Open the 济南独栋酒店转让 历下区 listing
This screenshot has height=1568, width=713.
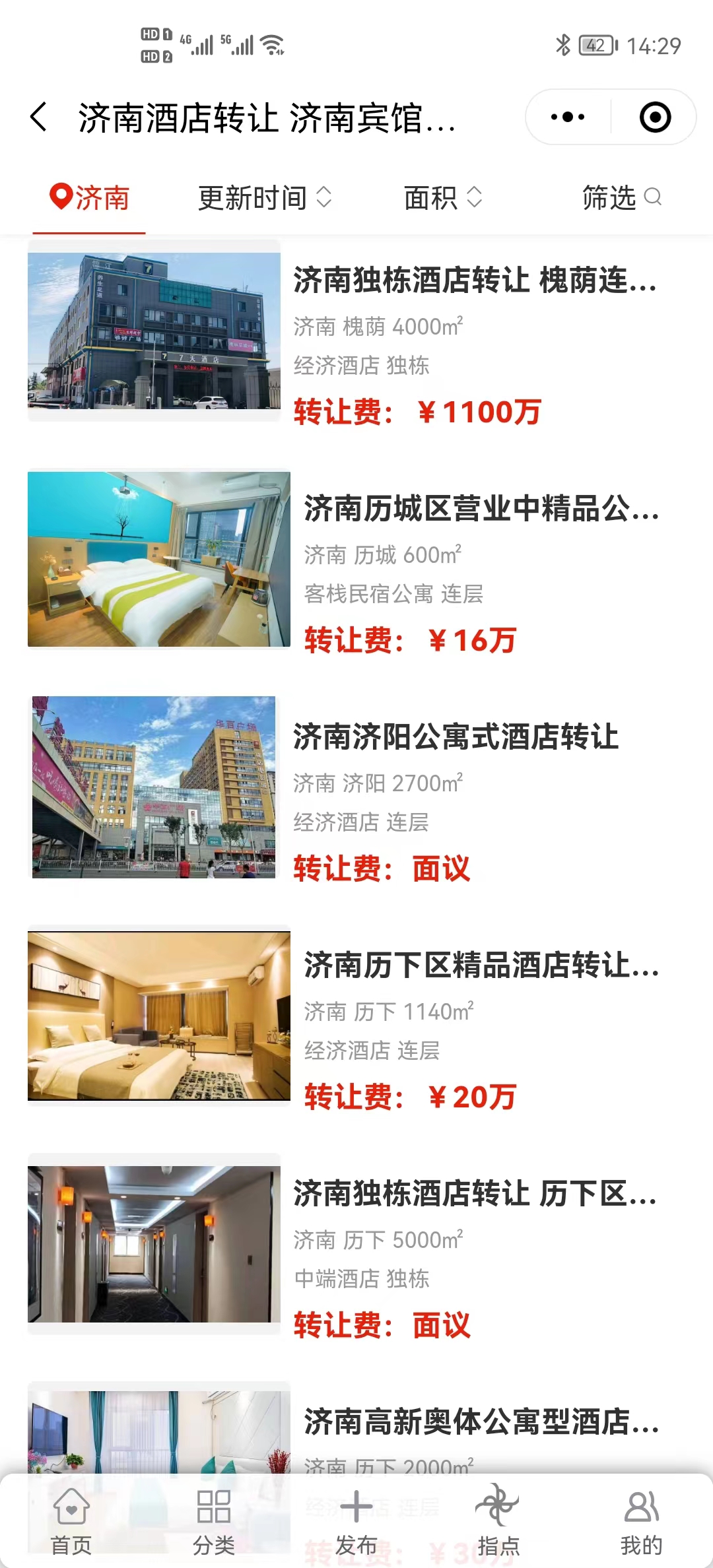474,1194
